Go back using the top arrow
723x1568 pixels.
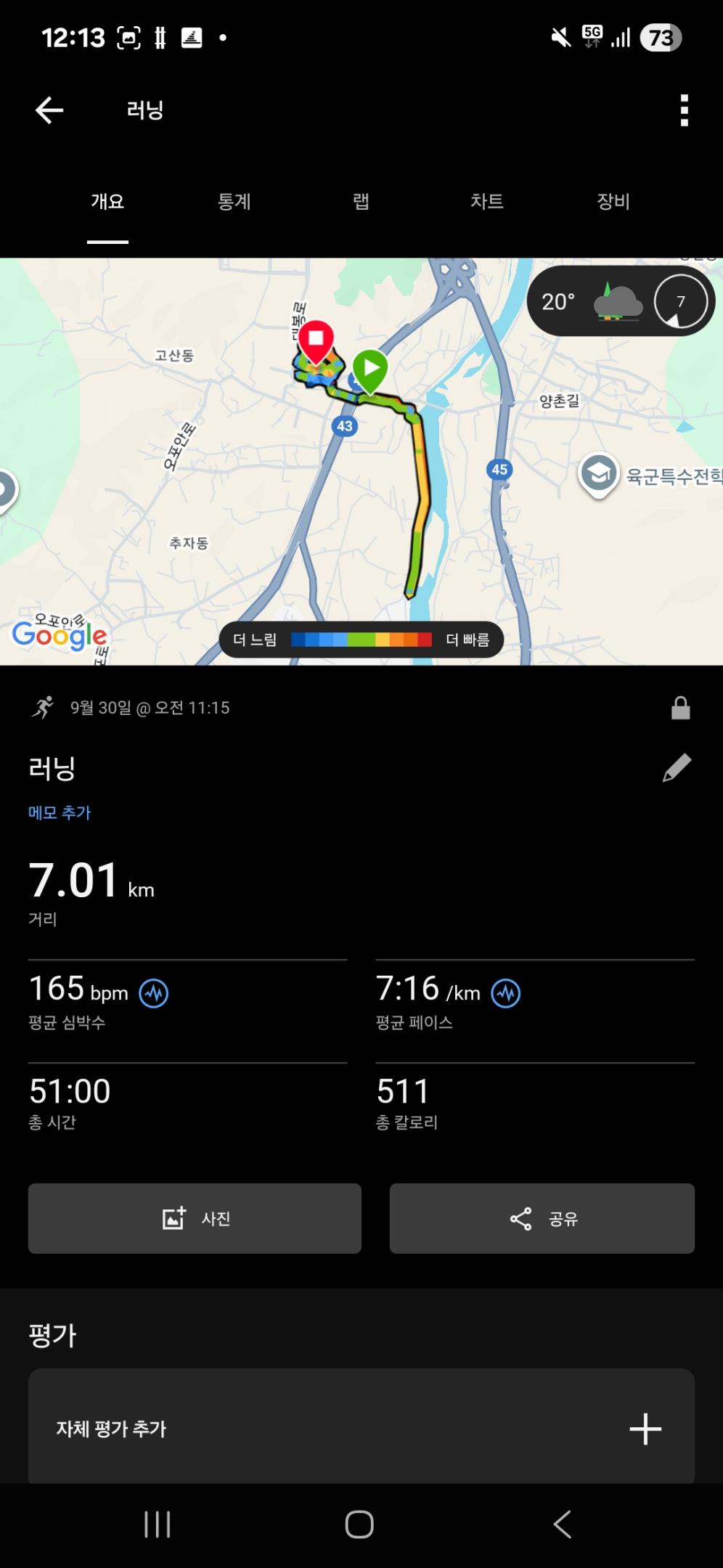49,110
